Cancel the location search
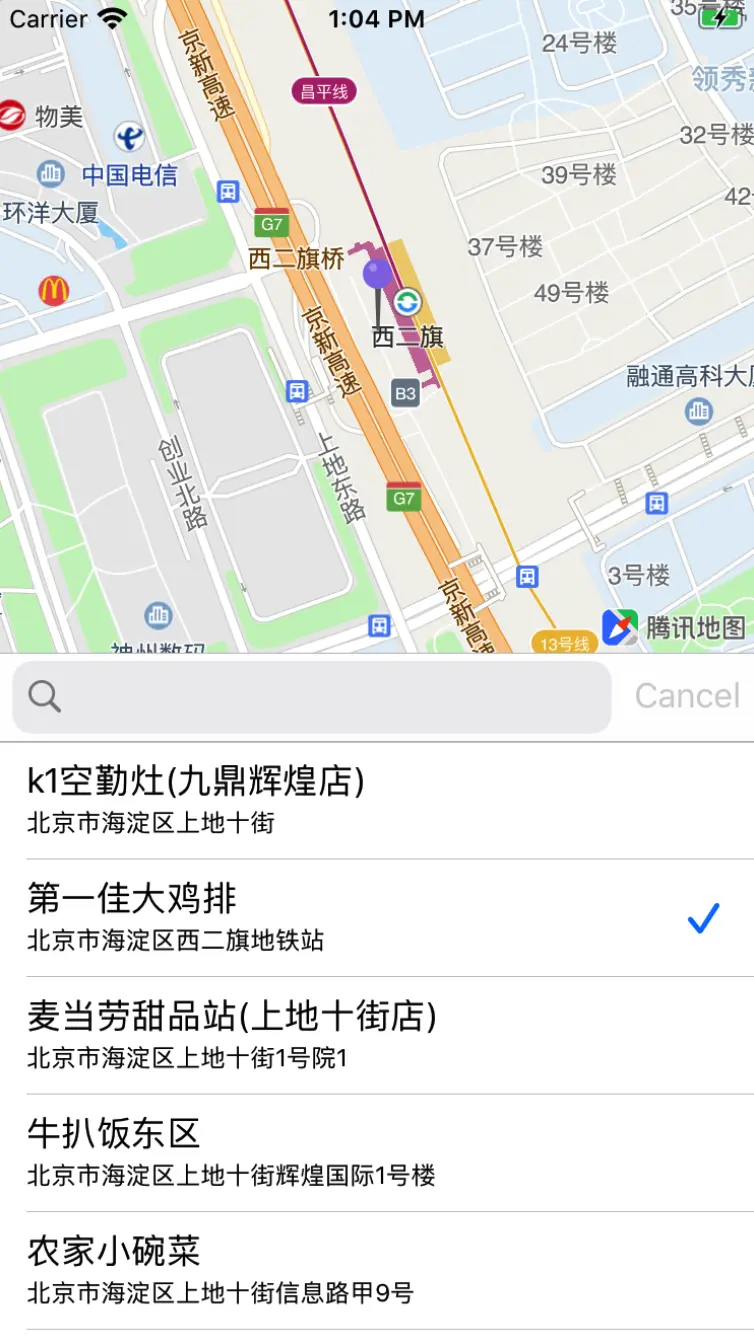Screen dimensions: 754x1342 coord(687,695)
